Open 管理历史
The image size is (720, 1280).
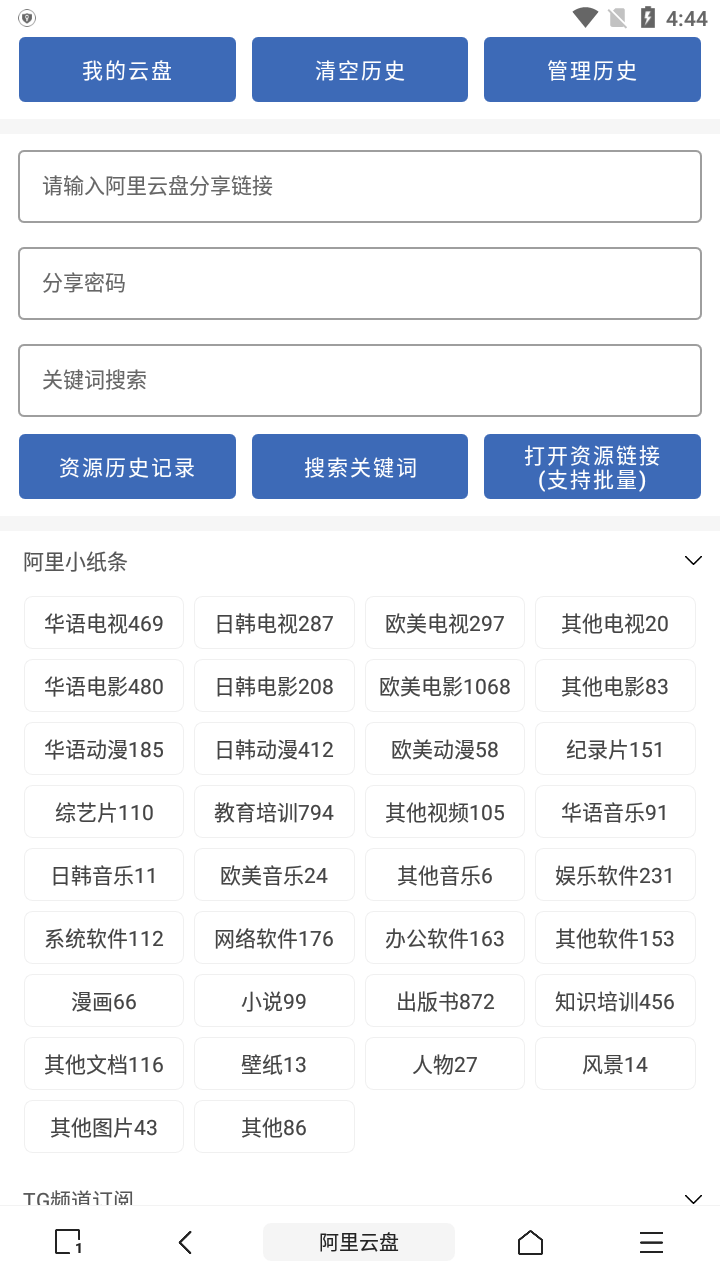pos(592,69)
